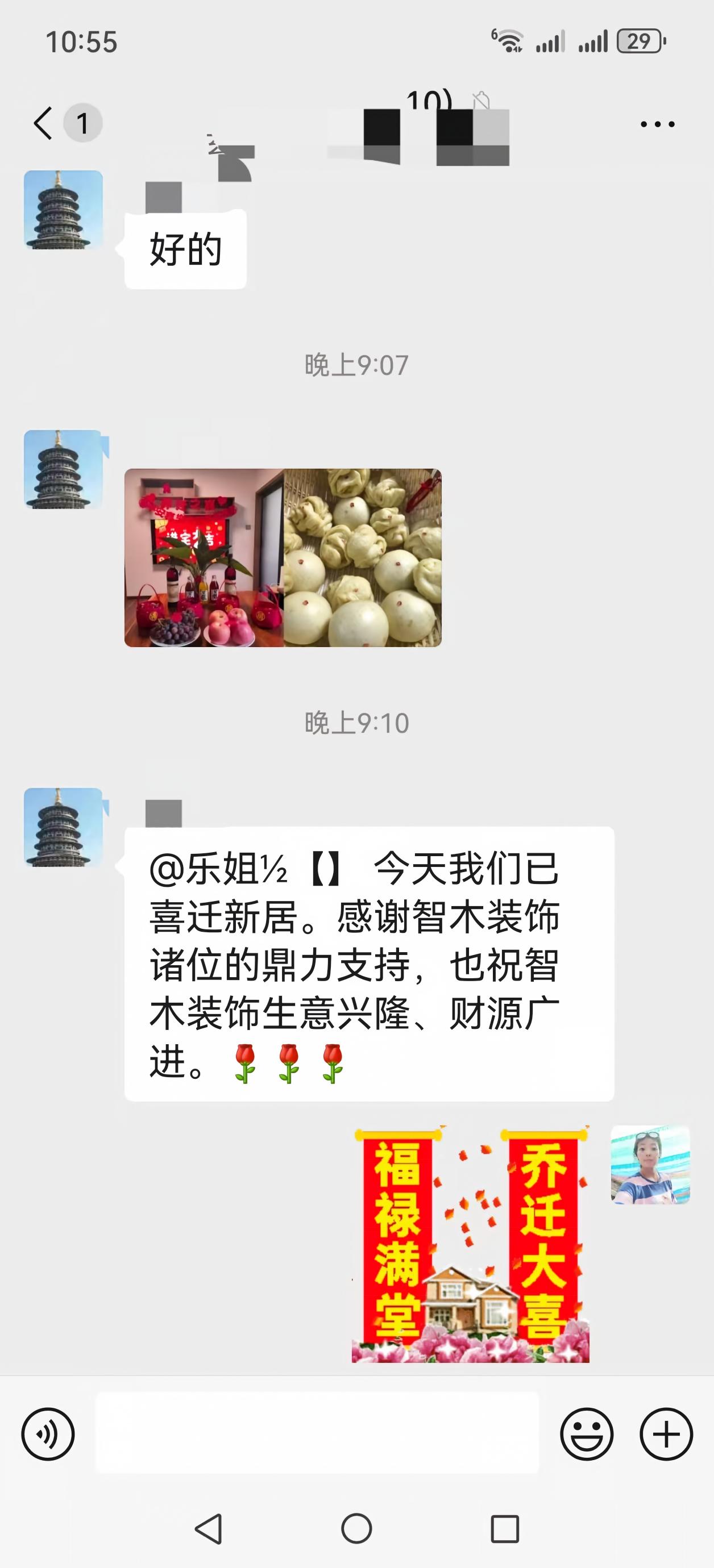The width and height of the screenshot is (714, 1568).
Task: Open the shared housewarming photos
Action: [x=283, y=557]
